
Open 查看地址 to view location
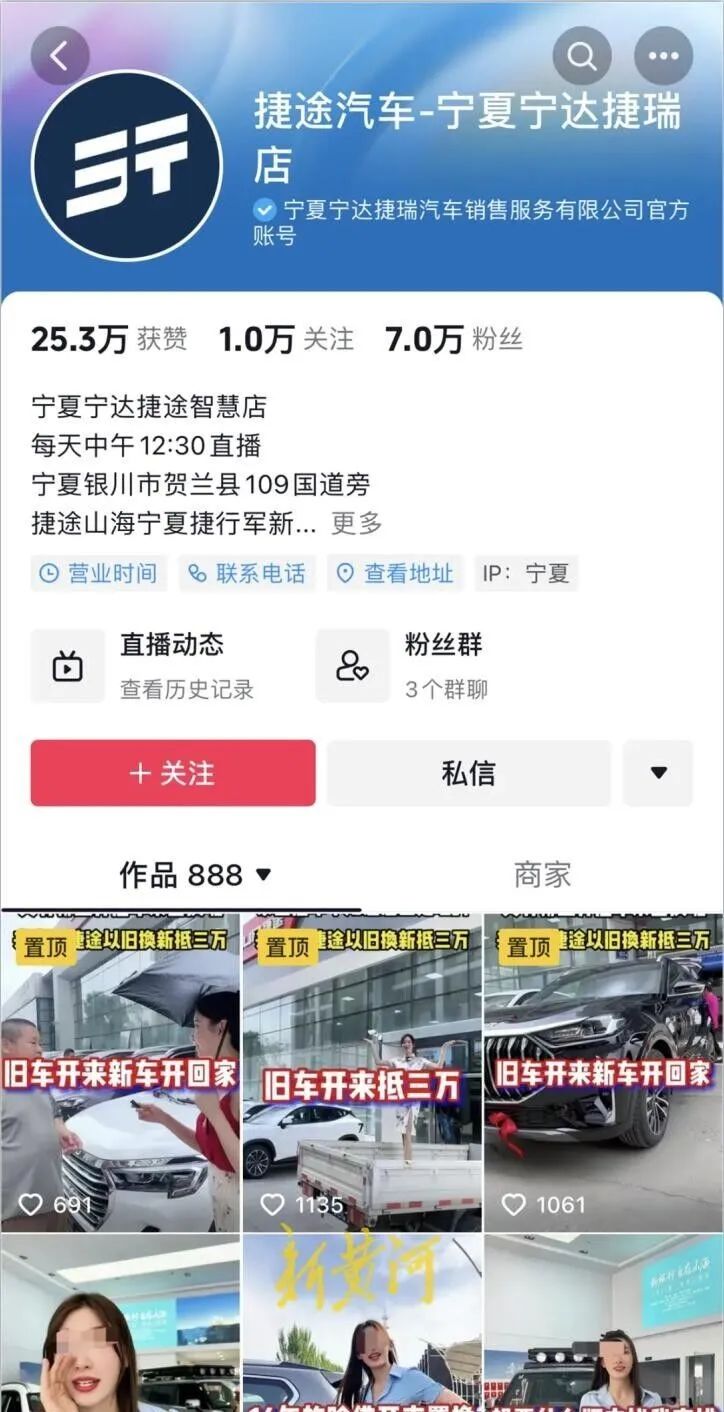coord(395,573)
